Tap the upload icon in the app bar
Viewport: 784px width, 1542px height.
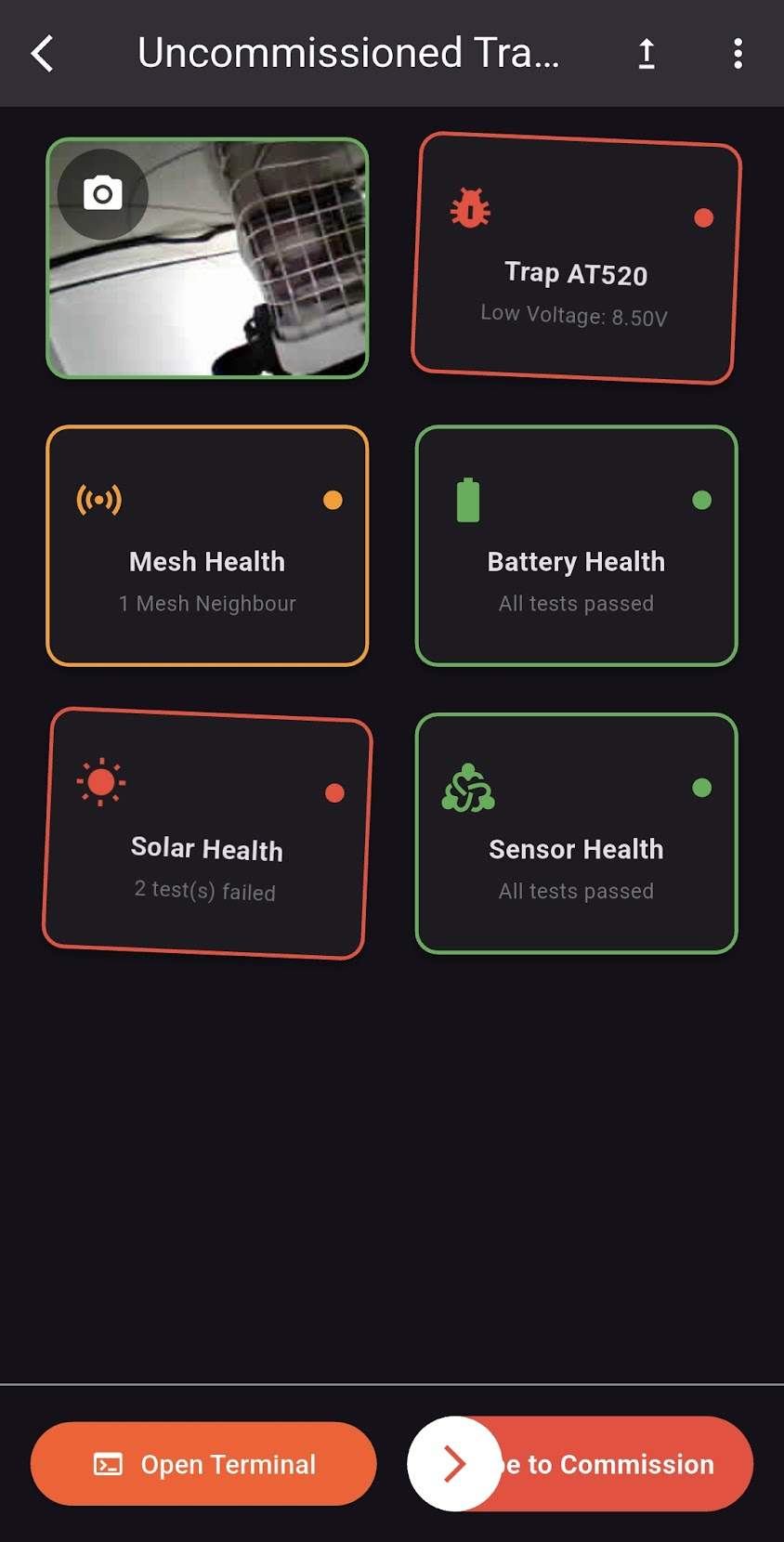tap(647, 54)
